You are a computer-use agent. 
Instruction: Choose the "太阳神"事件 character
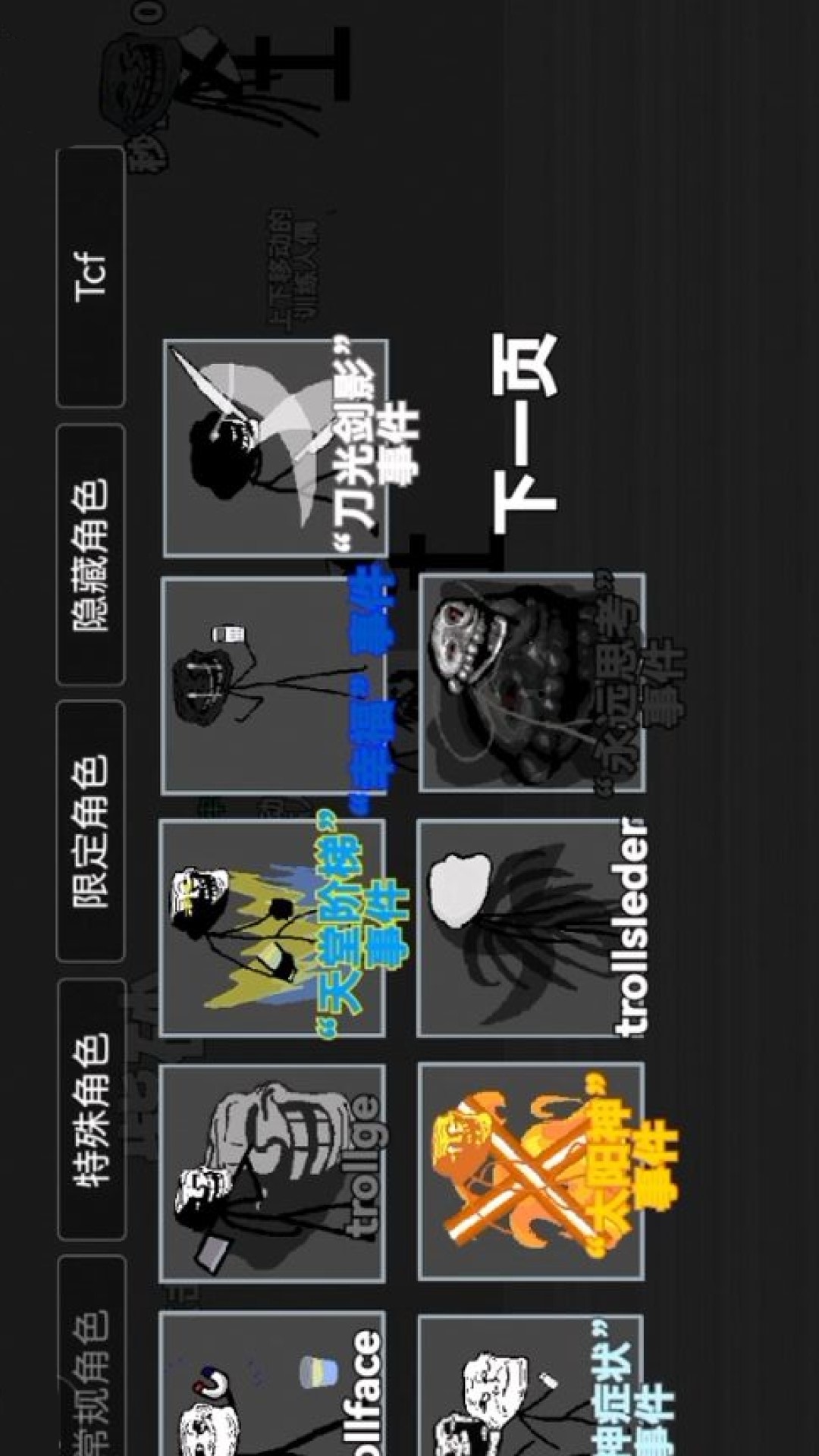pos(531,1172)
